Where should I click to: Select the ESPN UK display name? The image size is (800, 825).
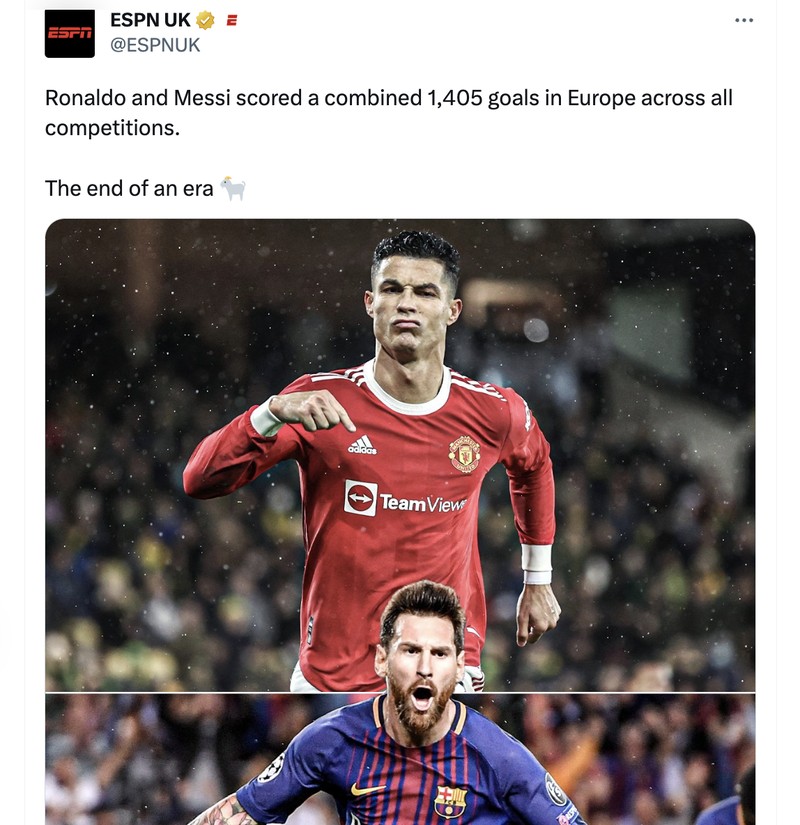pyautogui.click(x=151, y=18)
